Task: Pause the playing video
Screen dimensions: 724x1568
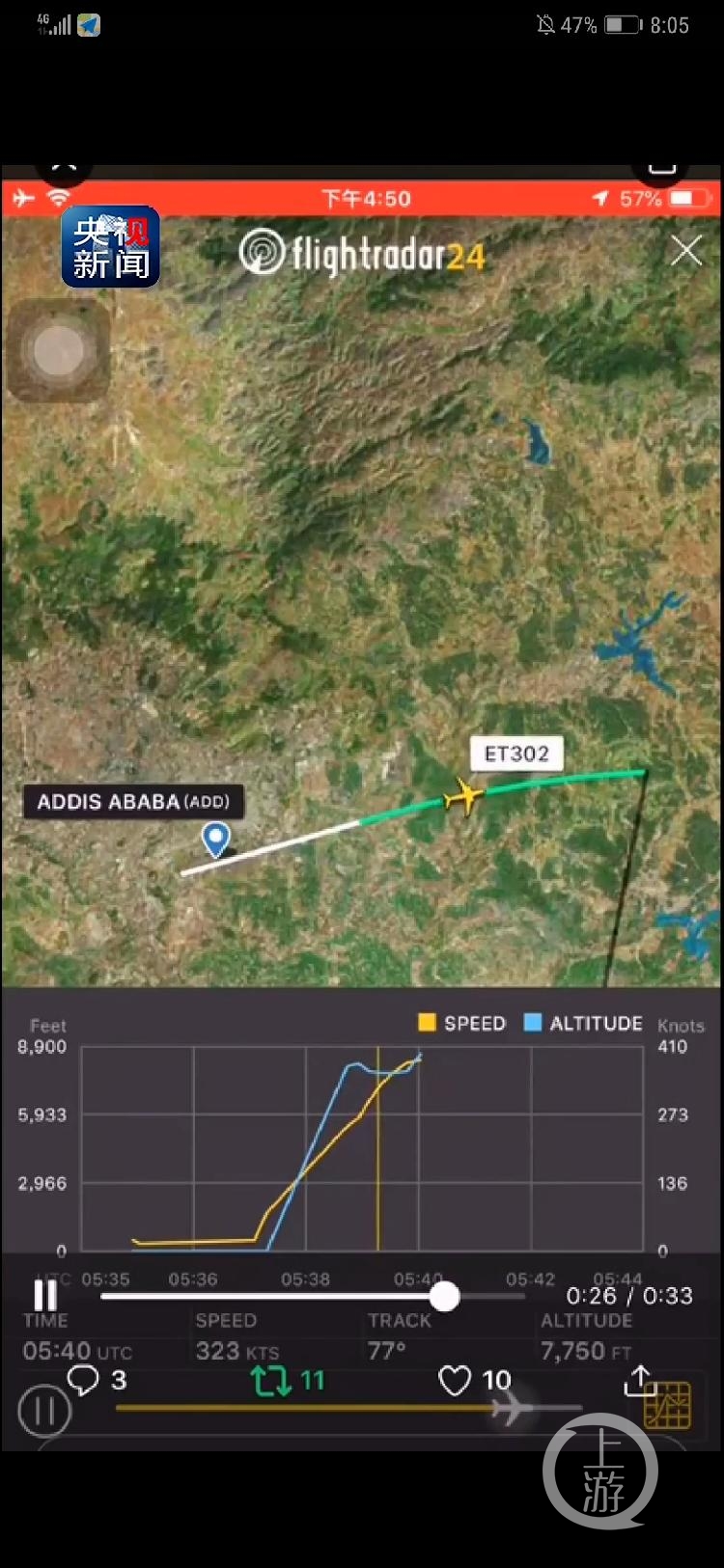Action: [x=45, y=1295]
